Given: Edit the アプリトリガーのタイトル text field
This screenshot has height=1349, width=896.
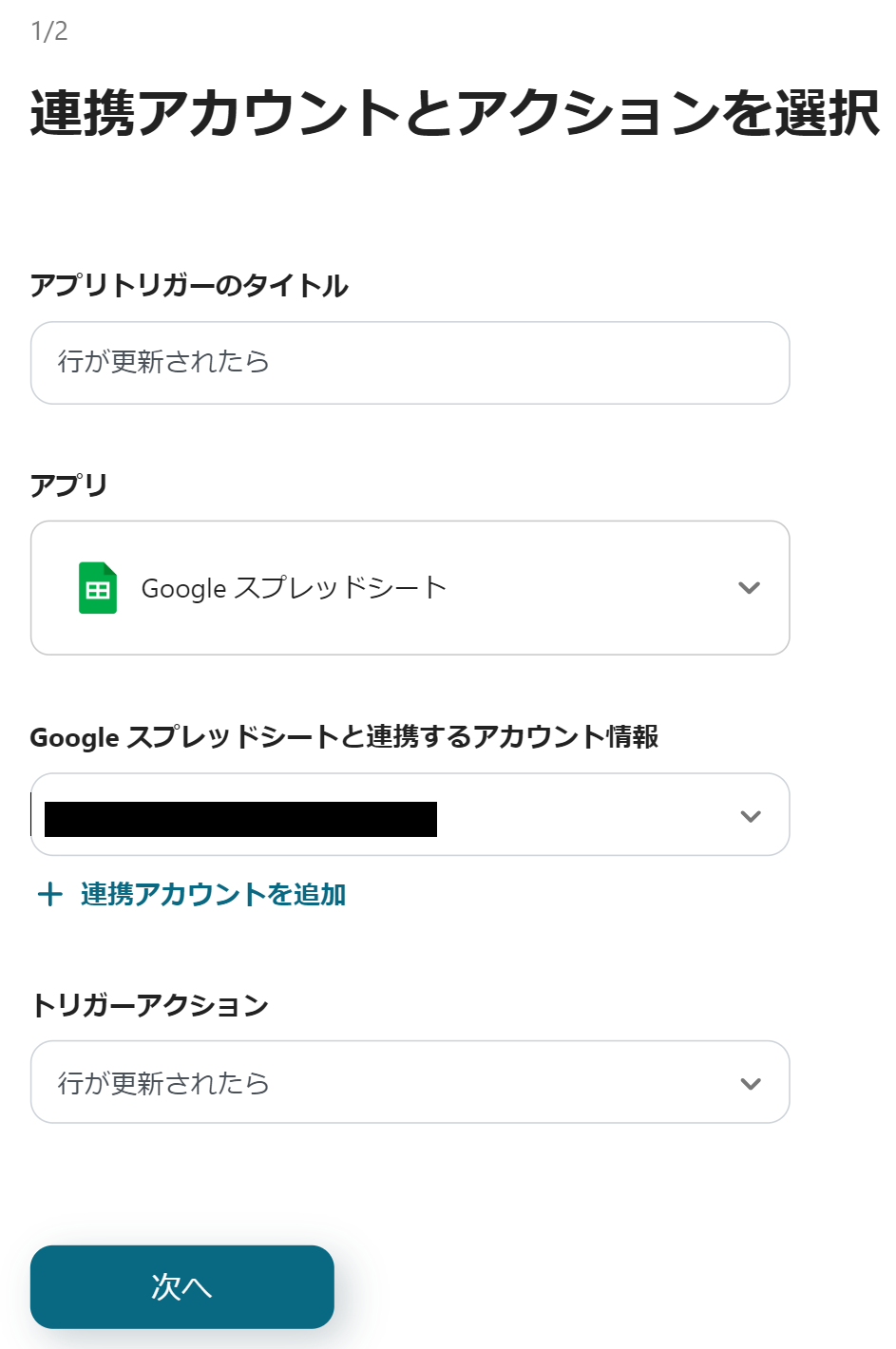Looking at the screenshot, I should click(x=410, y=362).
